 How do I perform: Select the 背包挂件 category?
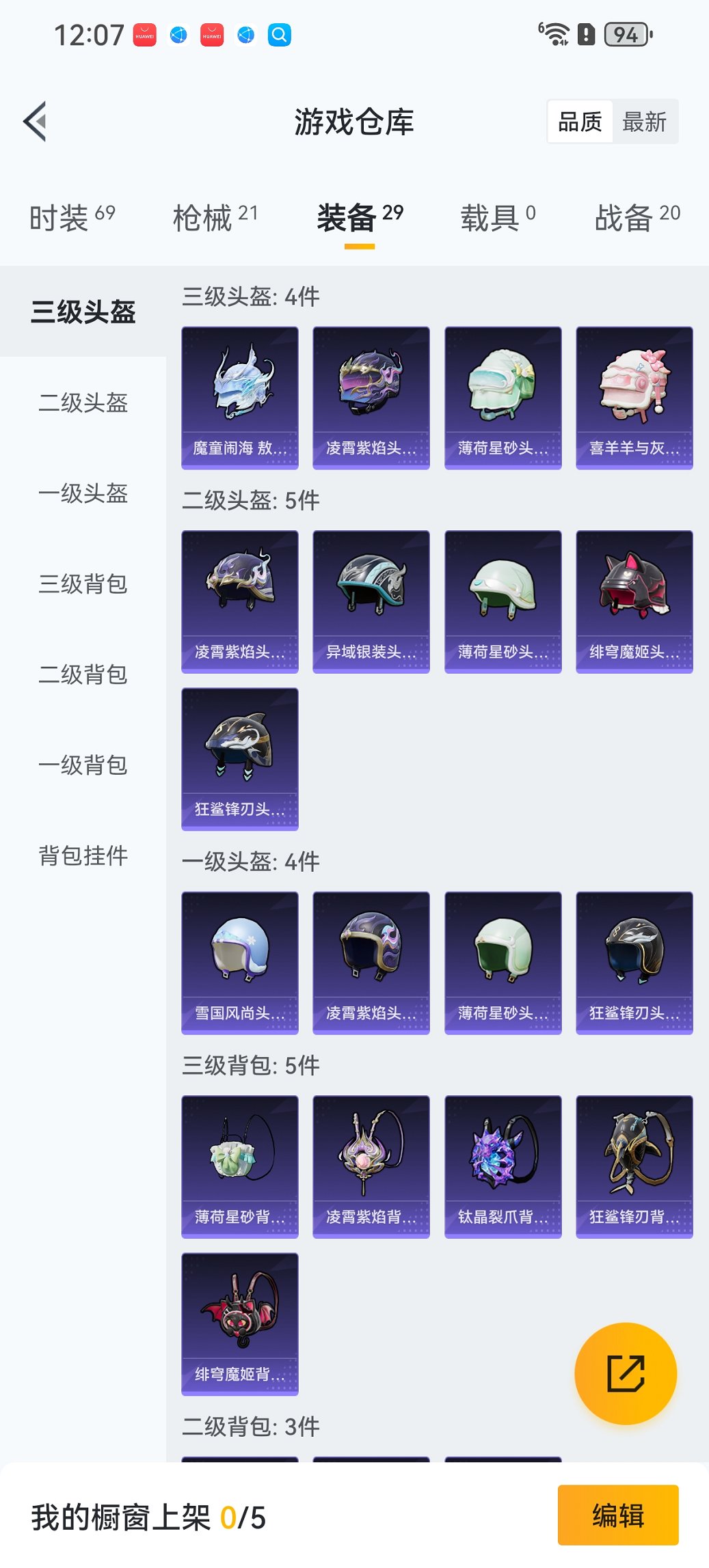pyautogui.click(x=82, y=856)
